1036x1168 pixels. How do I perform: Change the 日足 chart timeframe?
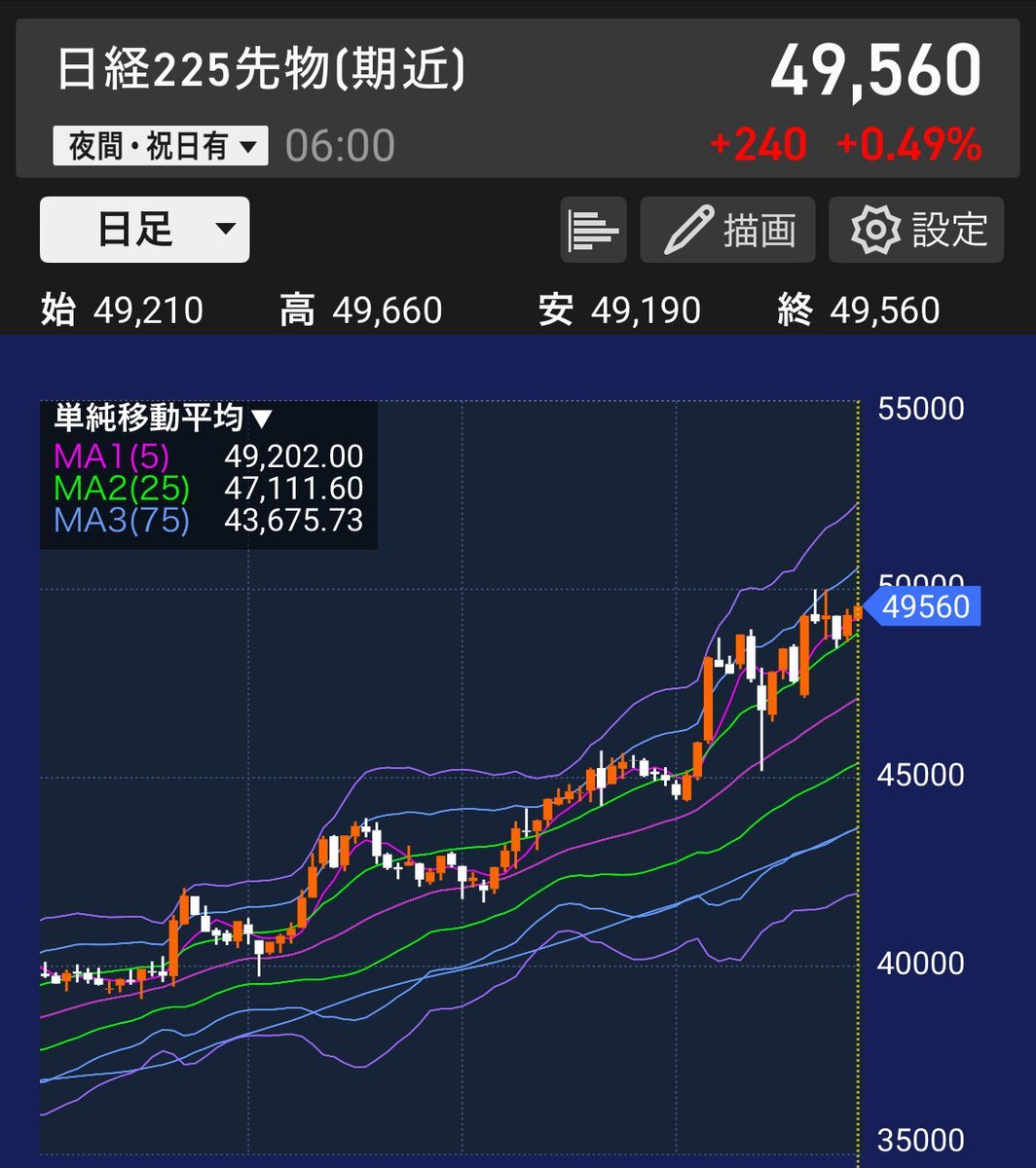144,230
